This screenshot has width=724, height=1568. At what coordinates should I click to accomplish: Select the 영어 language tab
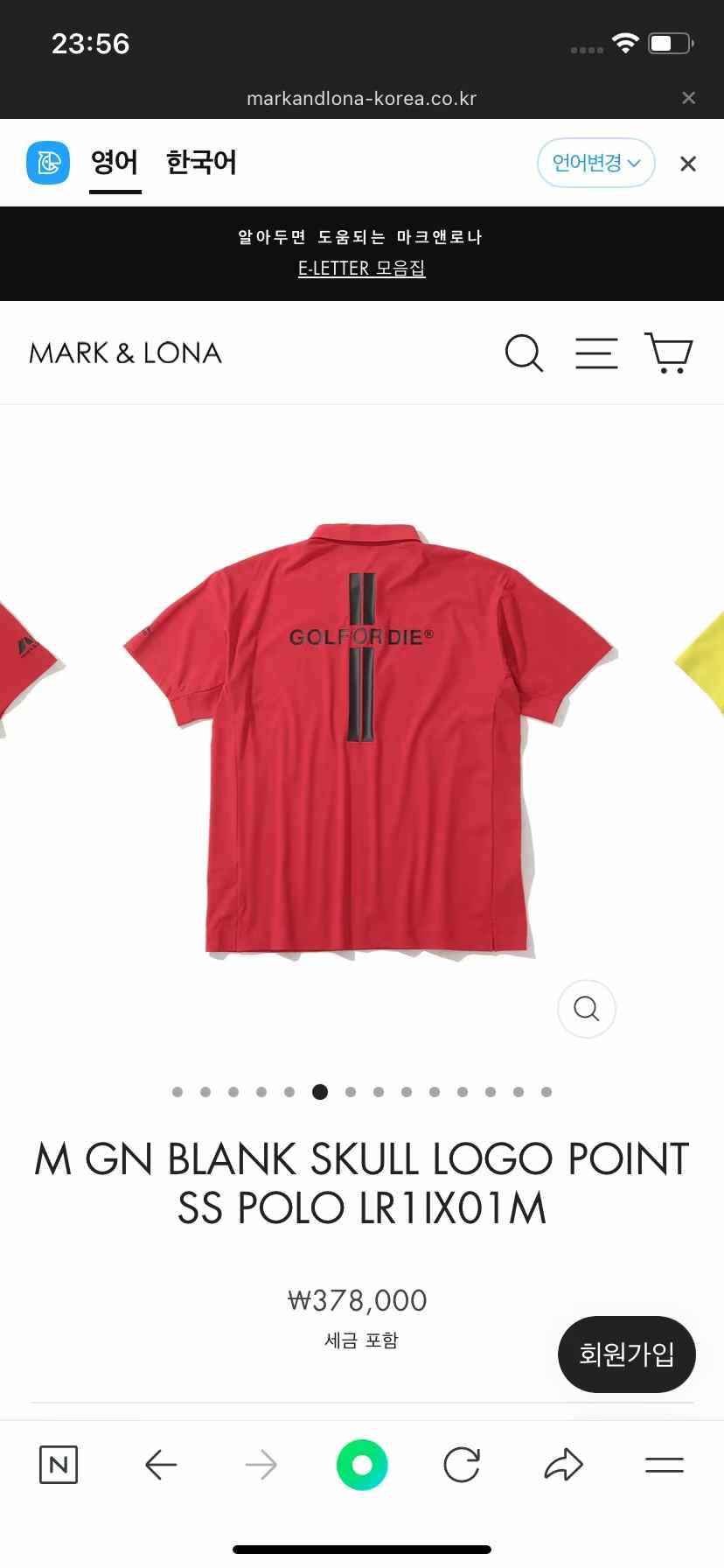[115, 163]
